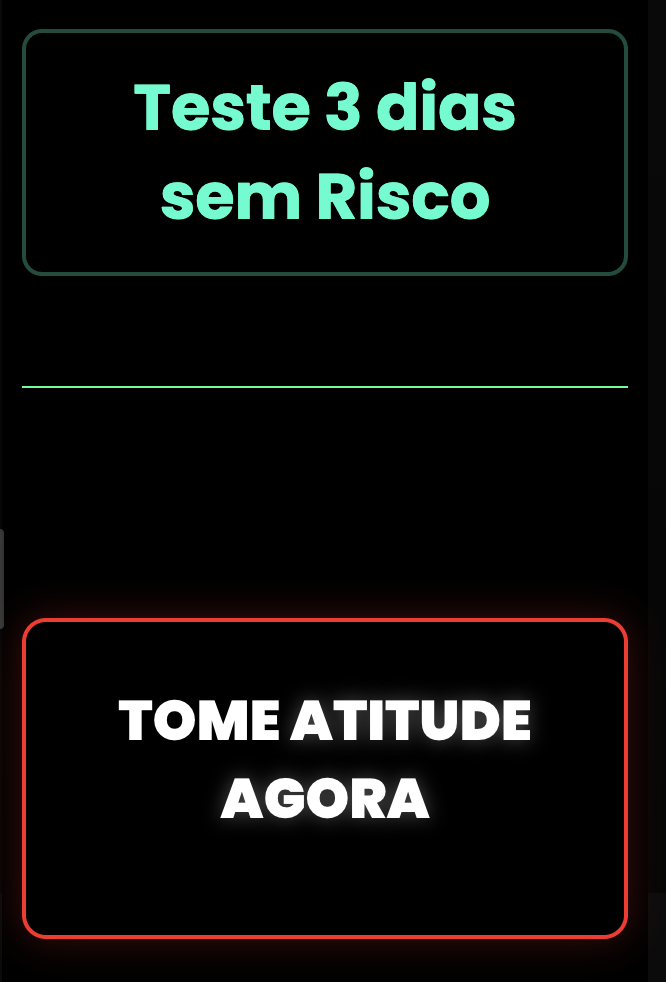
Task: Select the 'TOME ATITUDE AGORA' button
Action: 325,778
